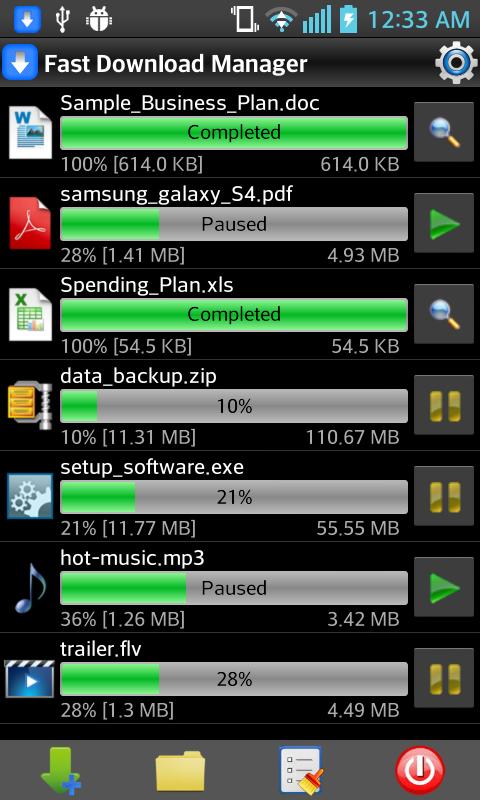Tap the red power exit button
The width and height of the screenshot is (480, 800).
(x=420, y=770)
